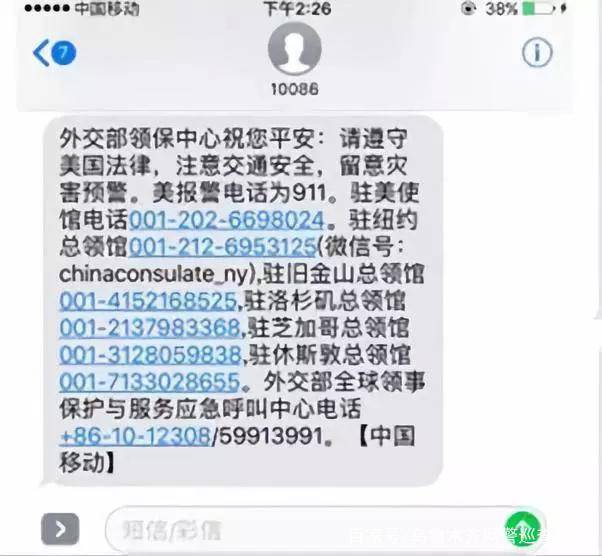Image resolution: width=602 pixels, height=556 pixels.
Task: Go back to the messages list
Action: click(54, 54)
